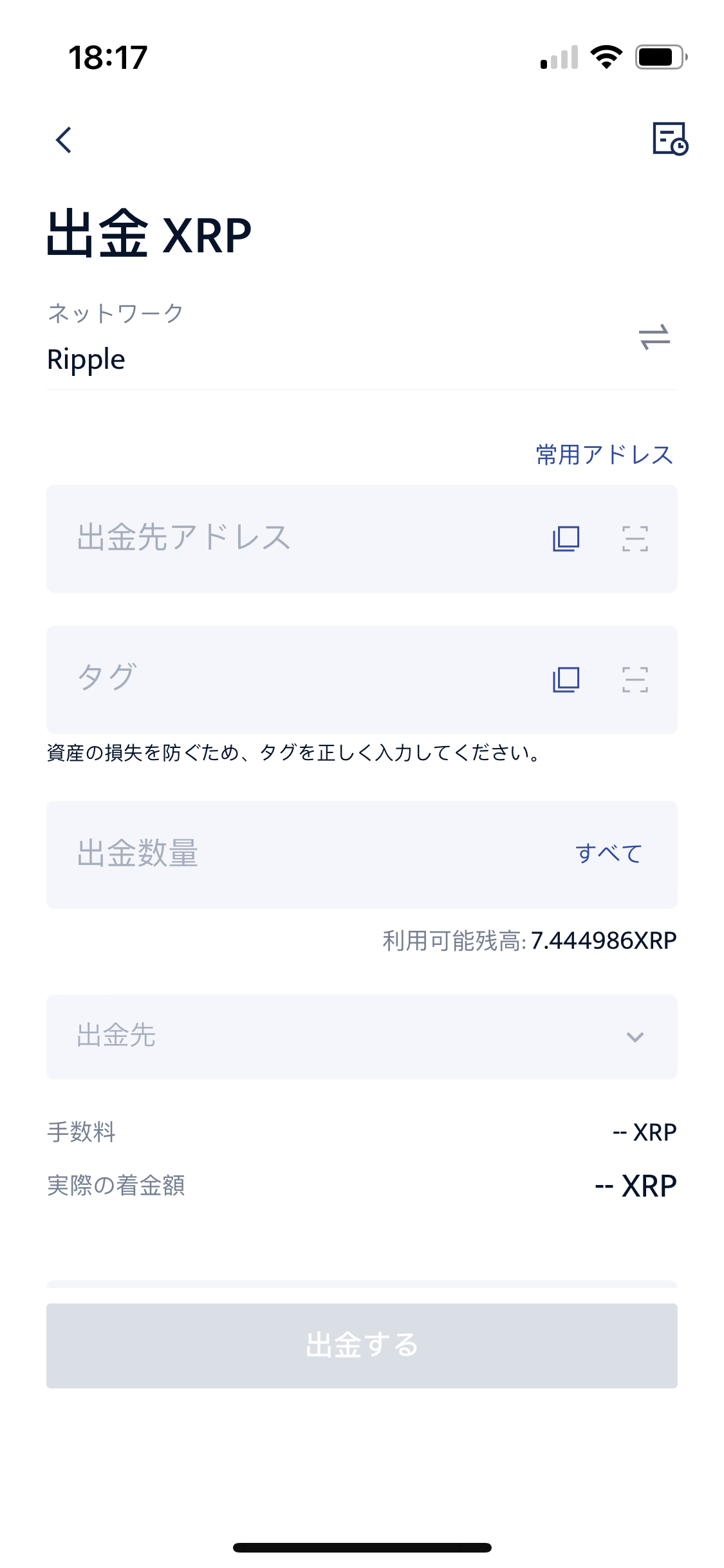The image size is (724, 1568).
Task: Focus the 出金数量 amount field
Action: [290, 854]
